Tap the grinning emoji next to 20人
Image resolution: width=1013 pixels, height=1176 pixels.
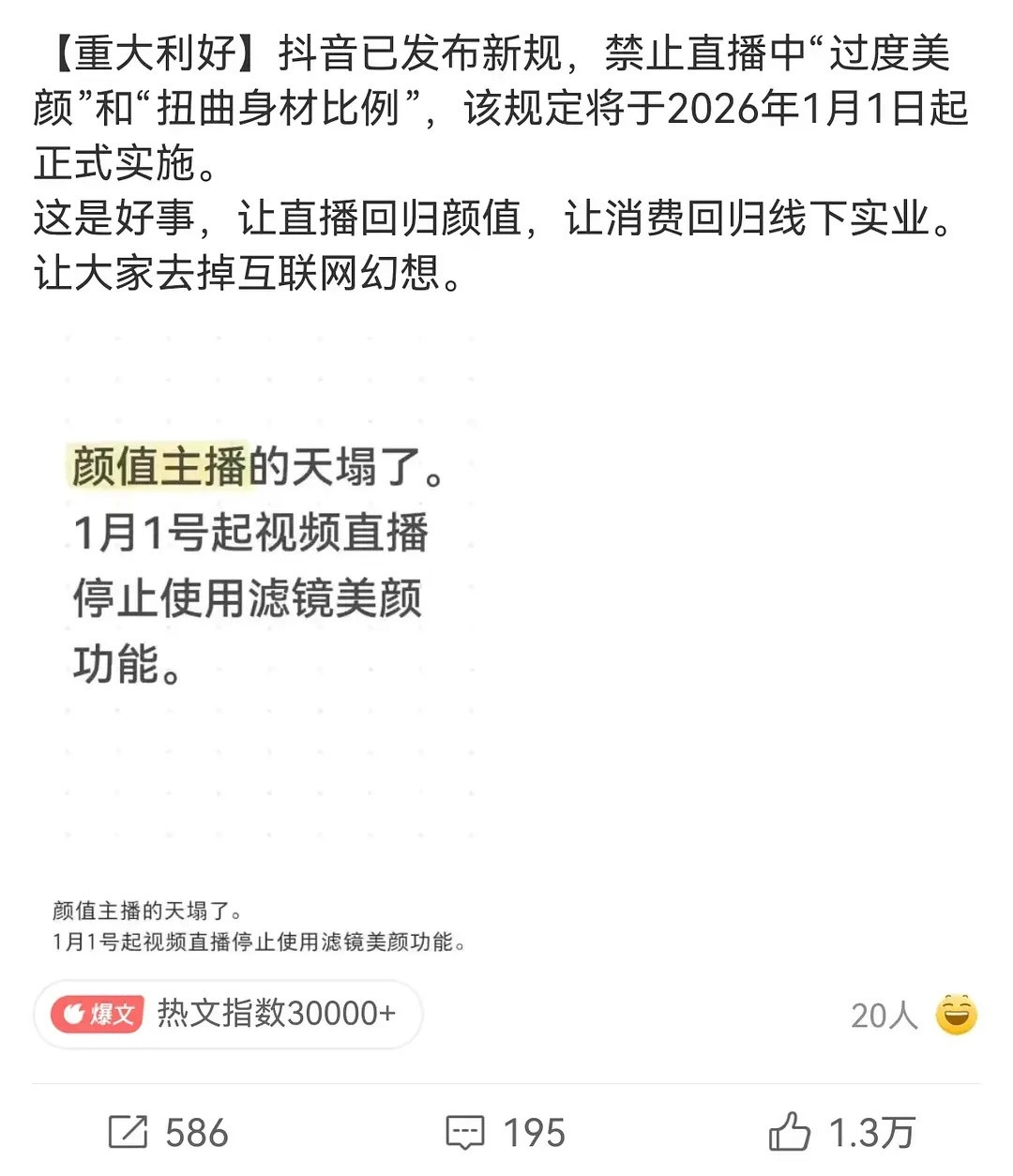point(956,1015)
